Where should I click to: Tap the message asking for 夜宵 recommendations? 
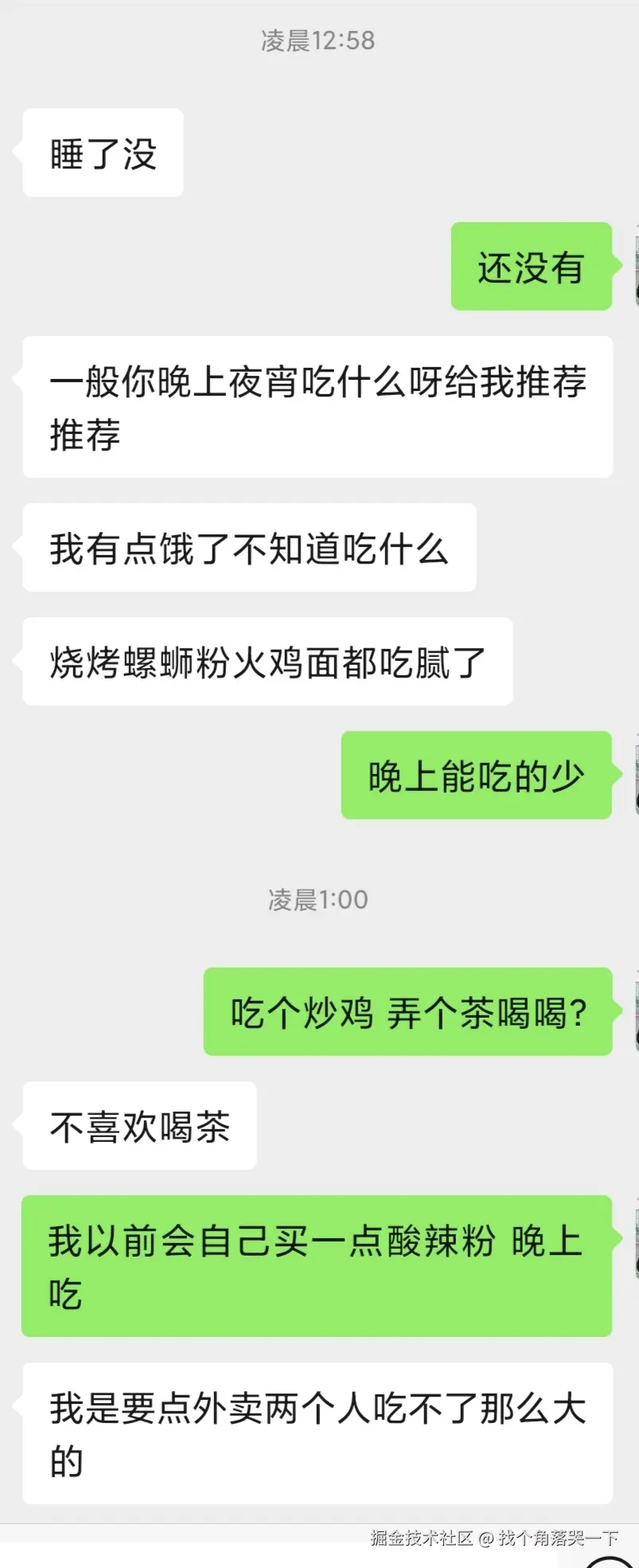(x=318, y=408)
